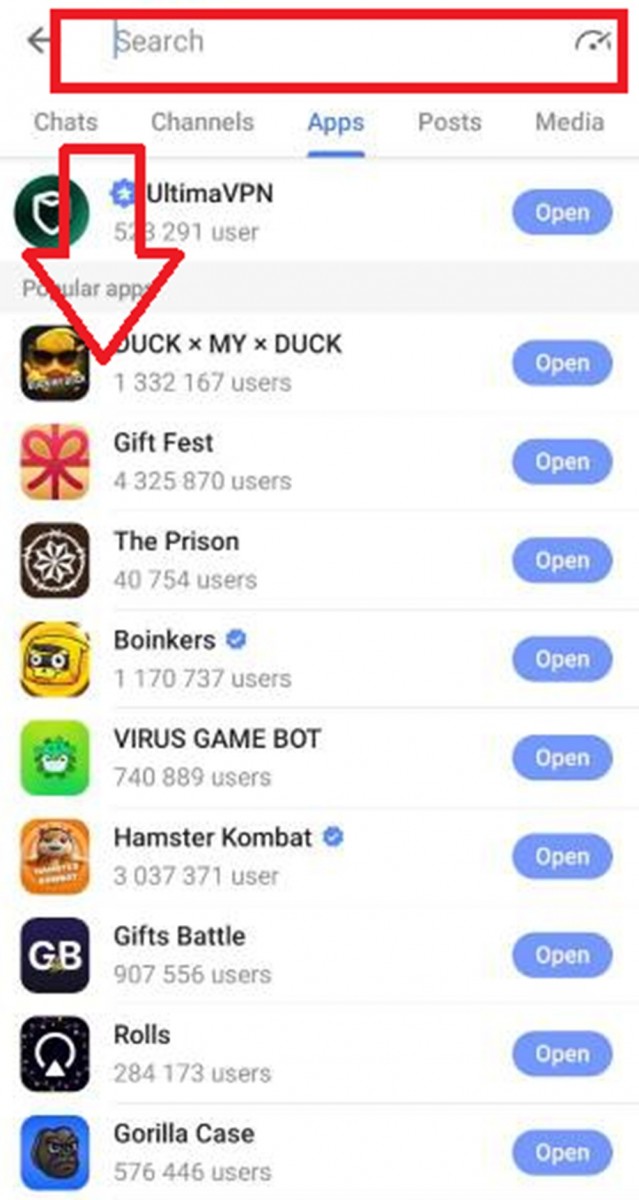Open VIRUS GAME BOT
The width and height of the screenshot is (639, 1200).
pyautogui.click(x=562, y=758)
